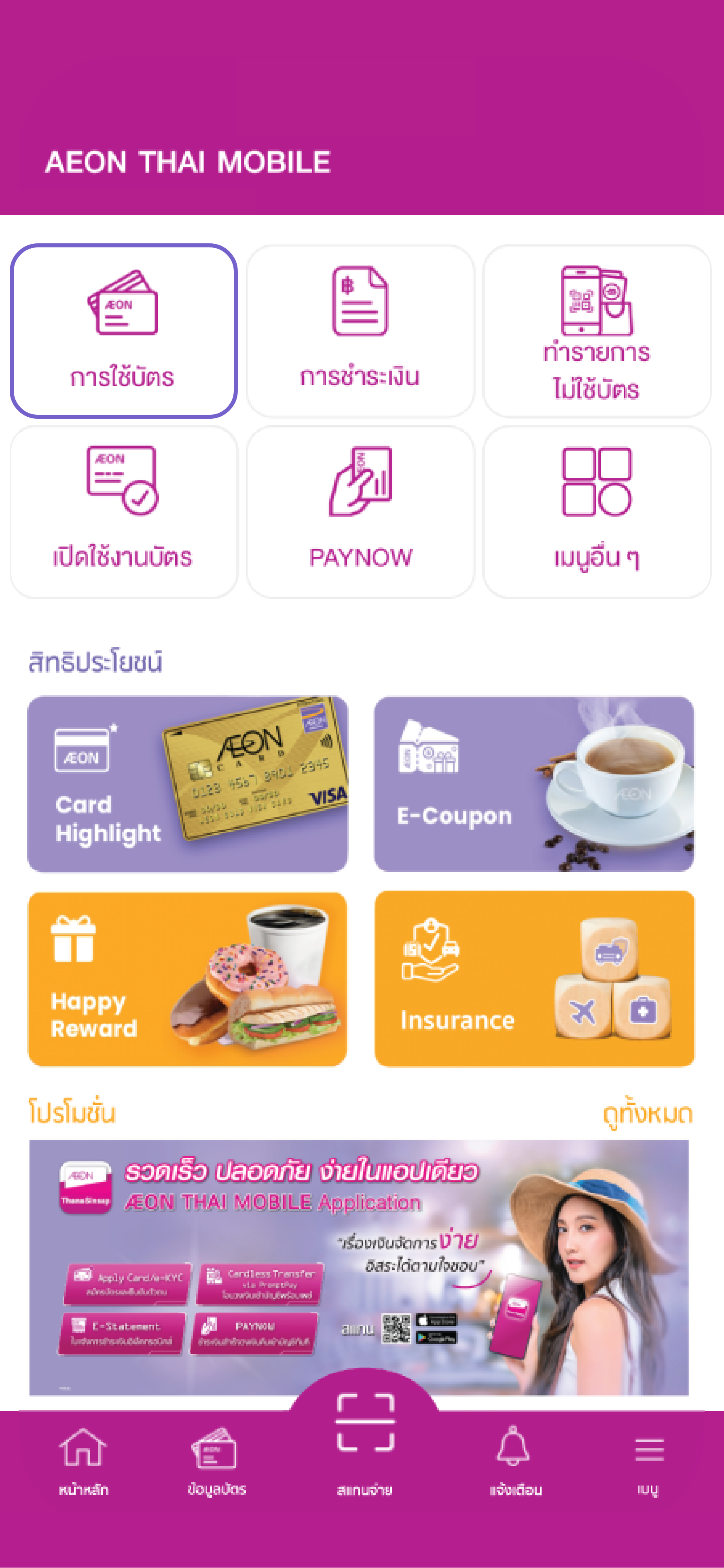Open the Insurance benefit card
This screenshot has height=1568, width=724.
click(534, 979)
